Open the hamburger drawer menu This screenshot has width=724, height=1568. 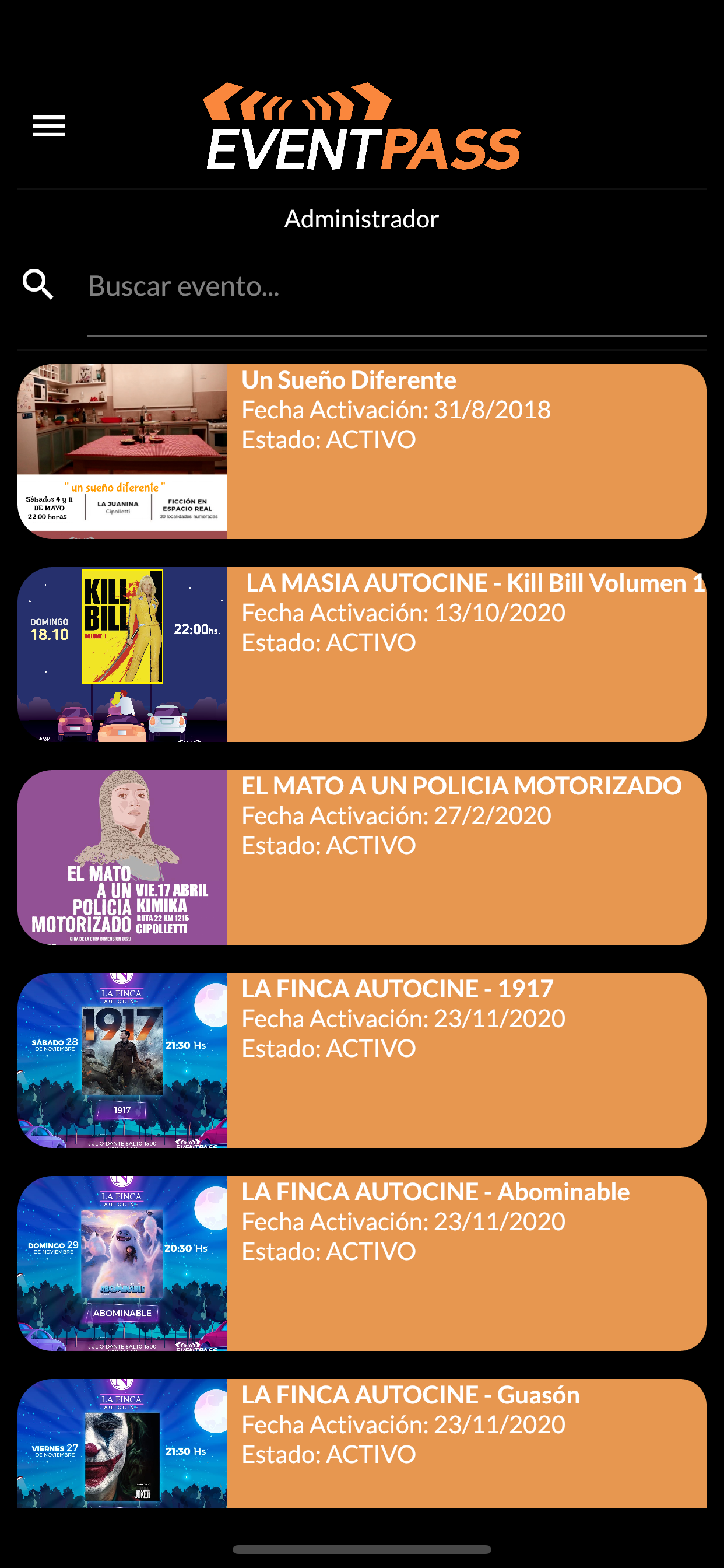click(x=48, y=126)
